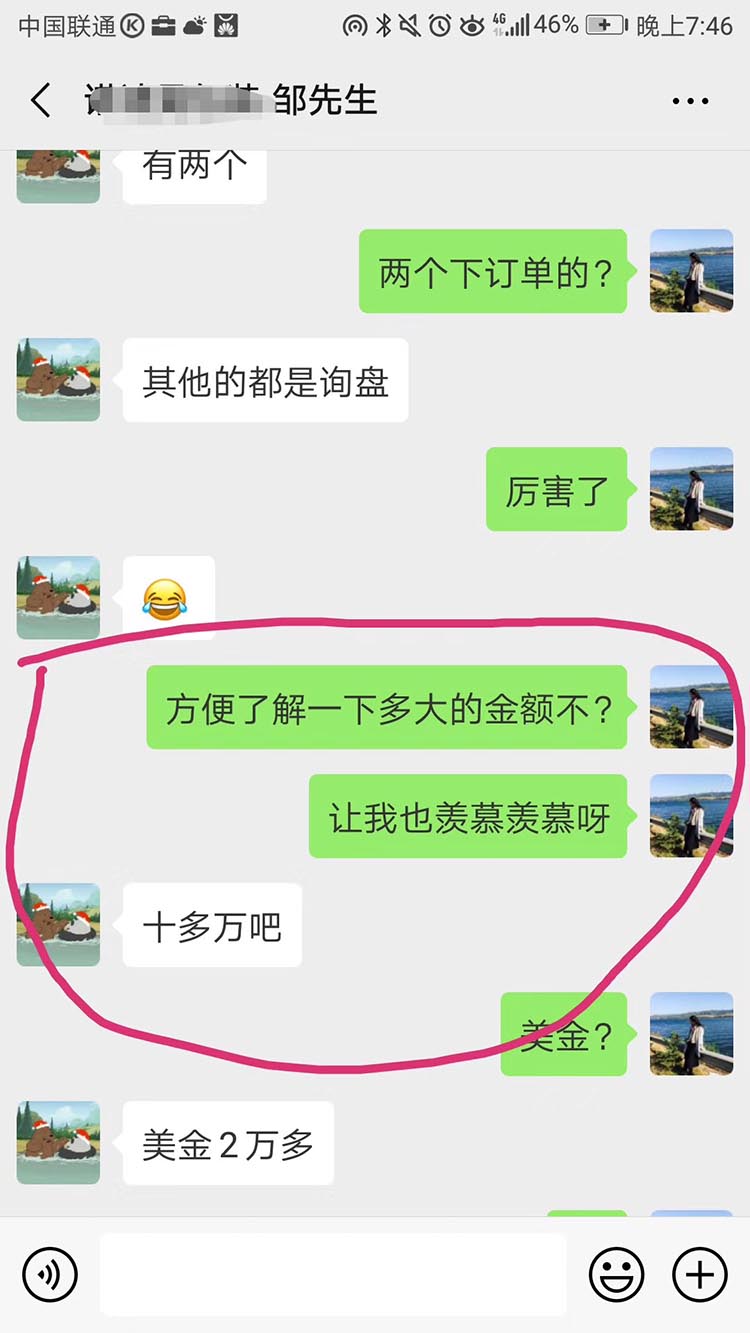Tap the 让我也羡慕羡慕呀 bubble
The width and height of the screenshot is (750, 1333).
pos(468,817)
